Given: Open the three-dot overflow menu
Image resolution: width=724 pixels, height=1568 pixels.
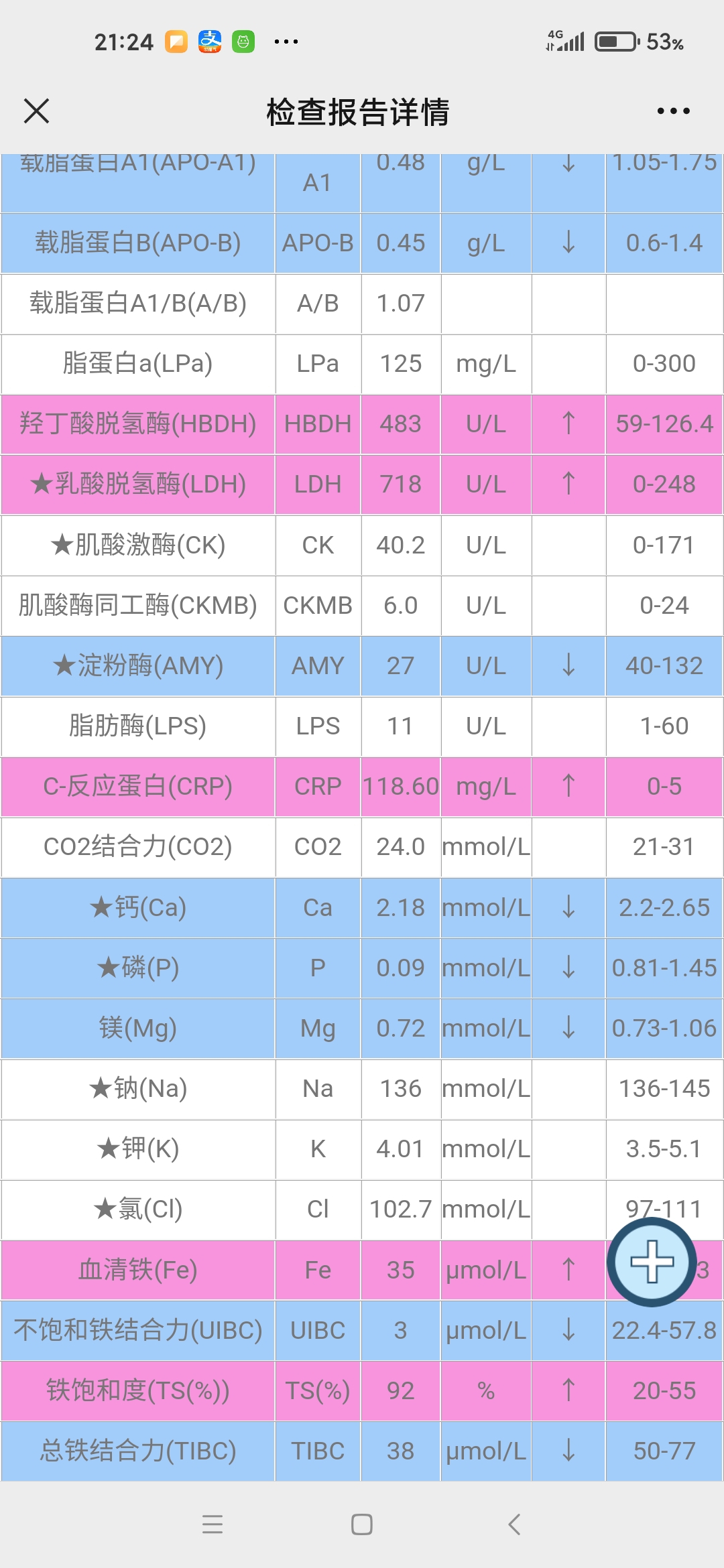Looking at the screenshot, I should tap(673, 111).
